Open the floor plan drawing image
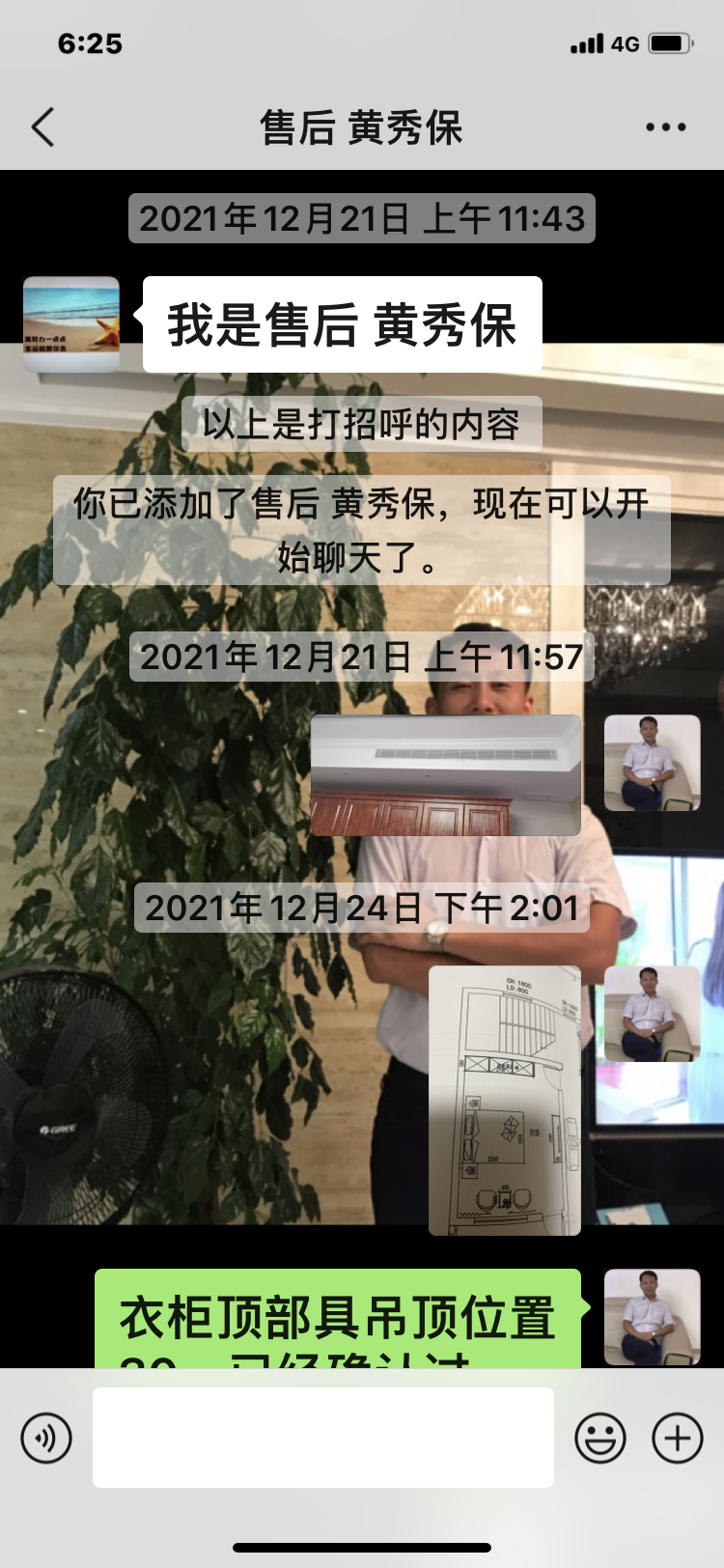Screen dimensions: 724x1568 pyautogui.click(x=505, y=1100)
